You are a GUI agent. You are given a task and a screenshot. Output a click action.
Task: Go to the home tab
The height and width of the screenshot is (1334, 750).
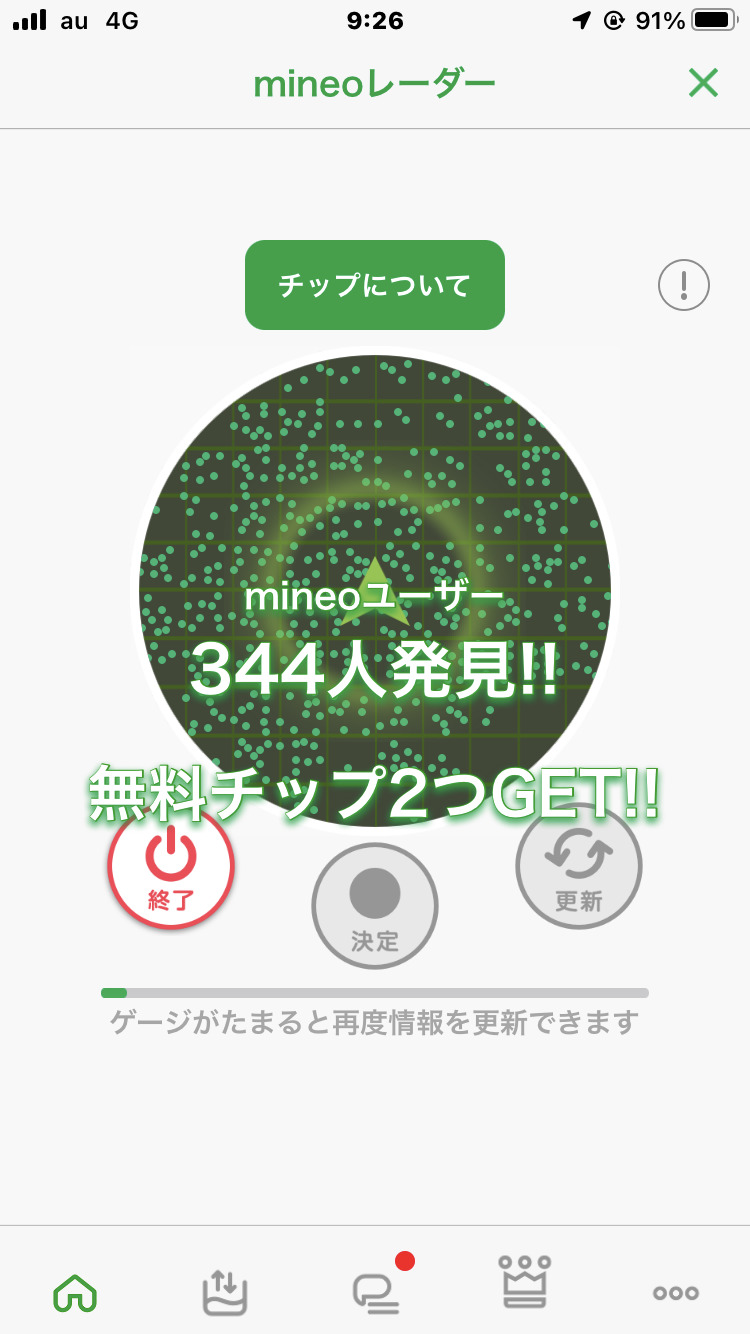(x=75, y=1293)
